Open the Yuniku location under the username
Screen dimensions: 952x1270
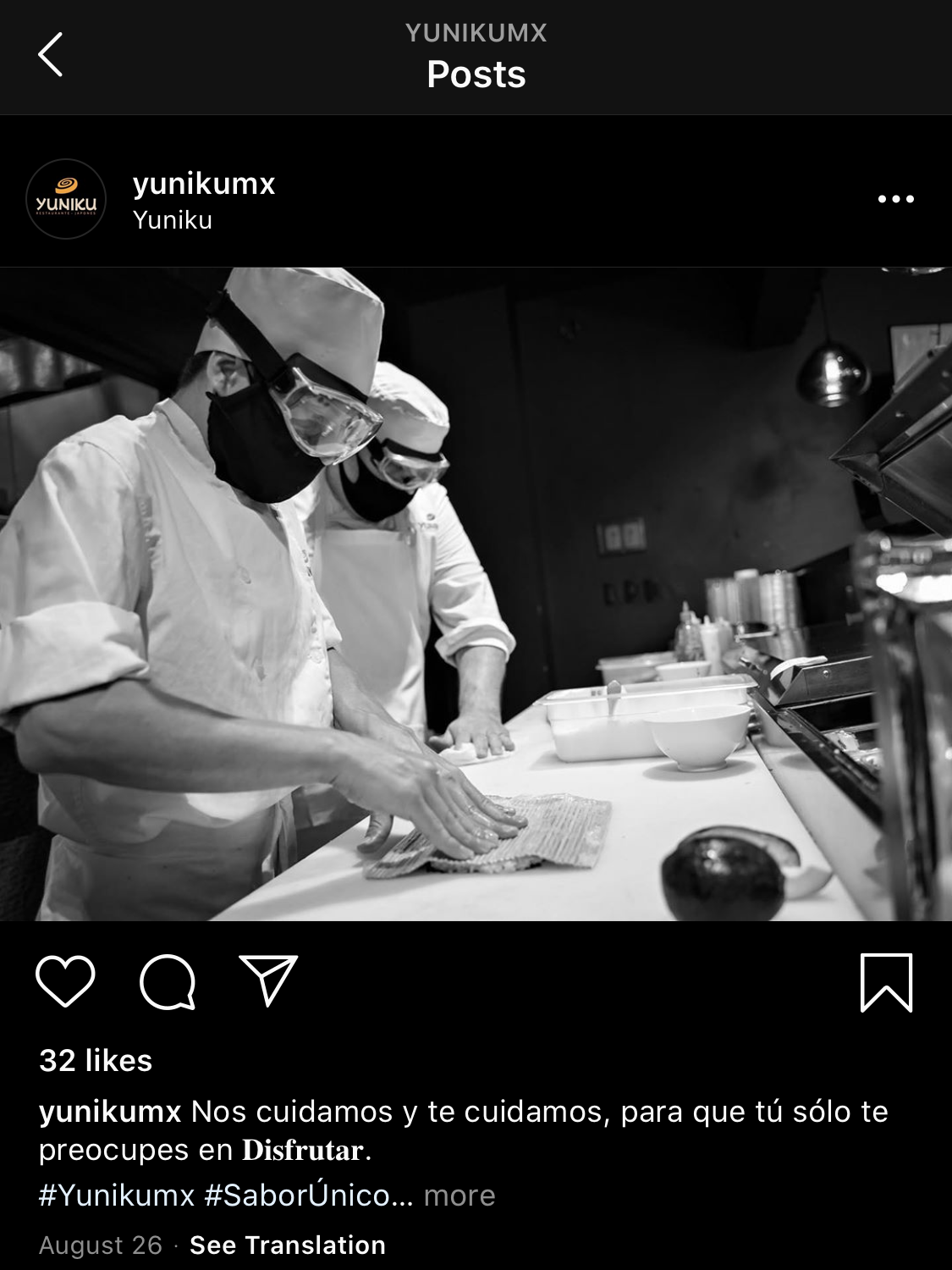click(173, 220)
